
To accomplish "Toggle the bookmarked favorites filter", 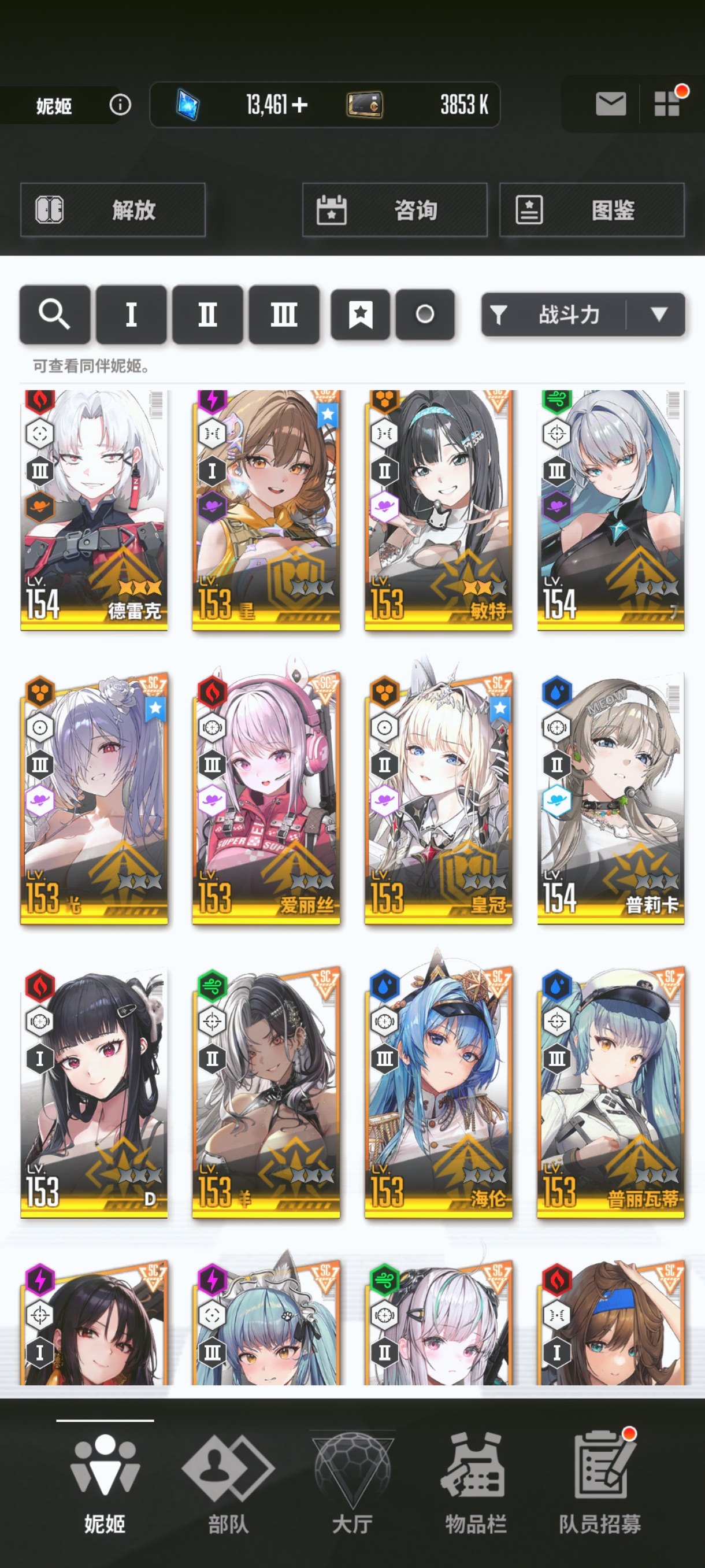I will [x=361, y=314].
